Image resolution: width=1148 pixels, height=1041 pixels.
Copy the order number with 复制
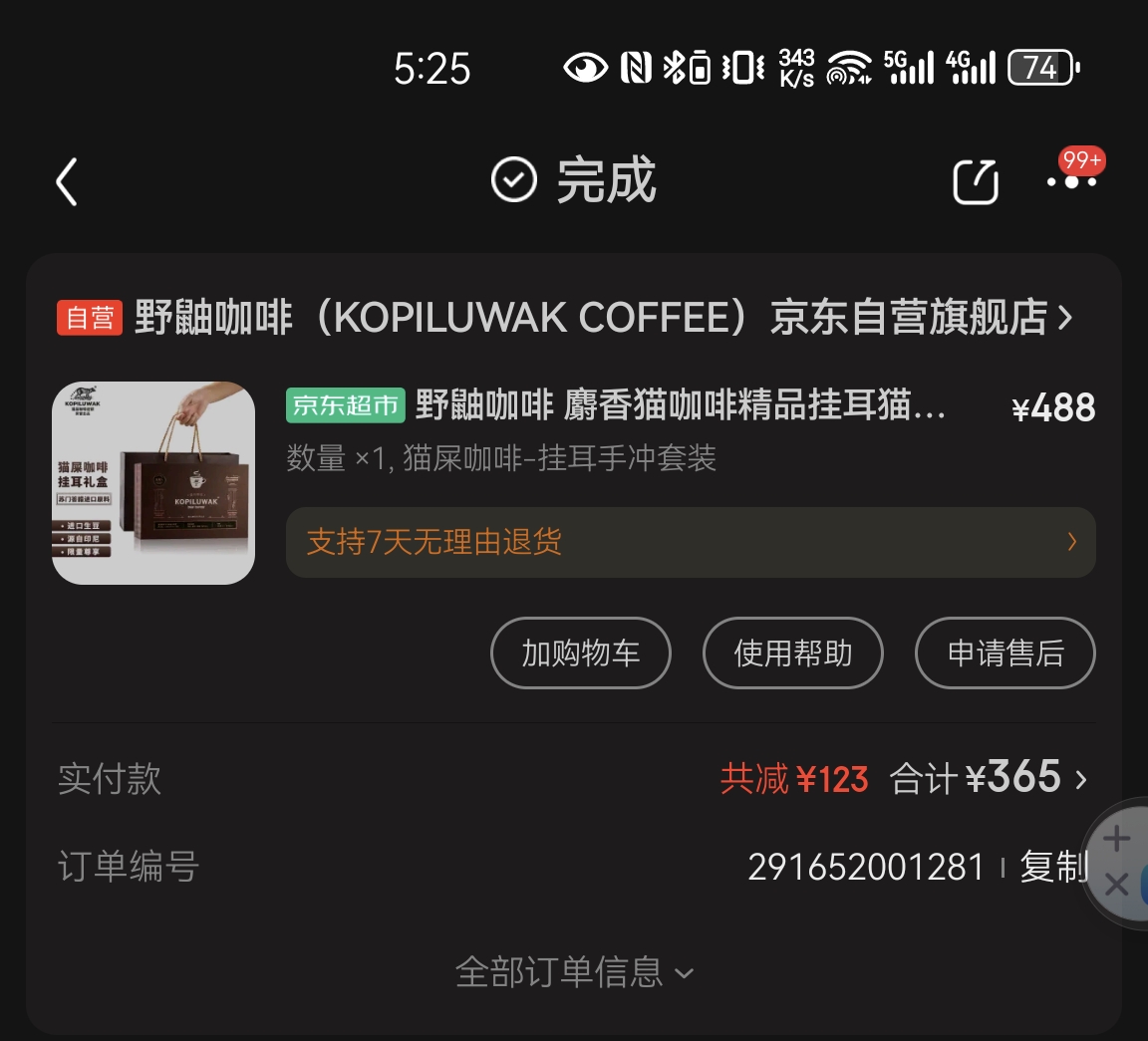coord(1051,868)
